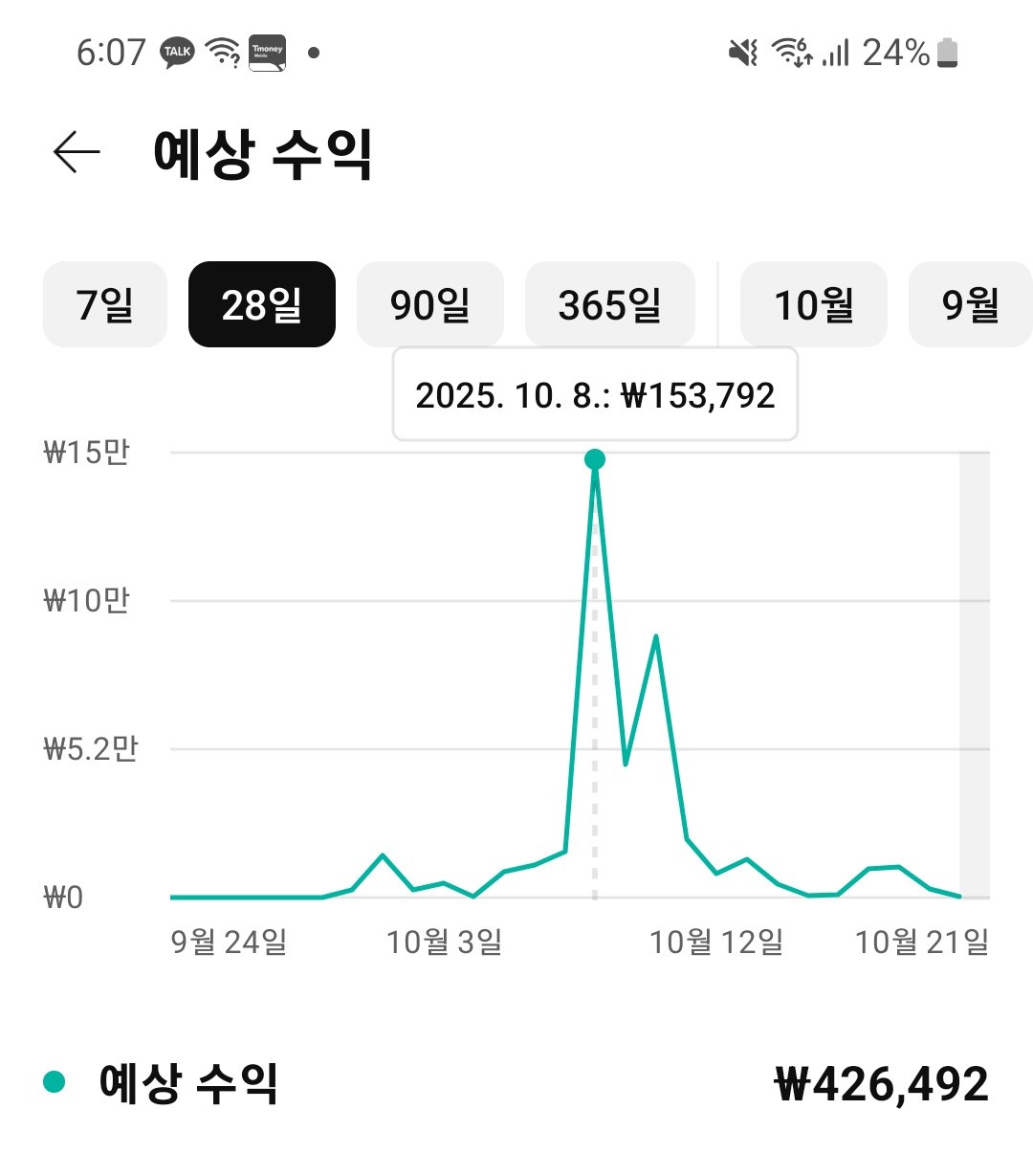Tap the 10월 12일 axis label

tap(719, 942)
